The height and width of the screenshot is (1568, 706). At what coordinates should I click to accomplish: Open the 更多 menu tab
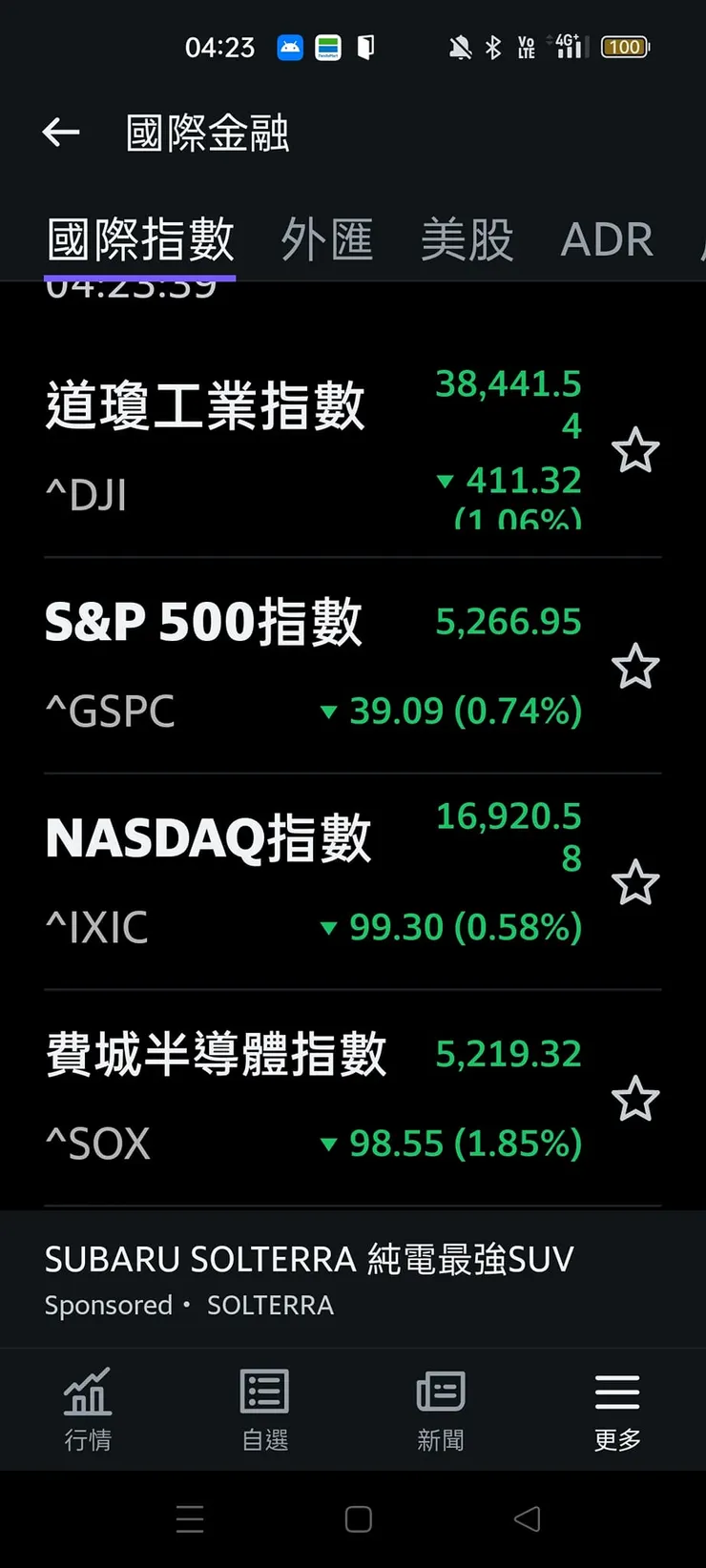(x=617, y=1409)
